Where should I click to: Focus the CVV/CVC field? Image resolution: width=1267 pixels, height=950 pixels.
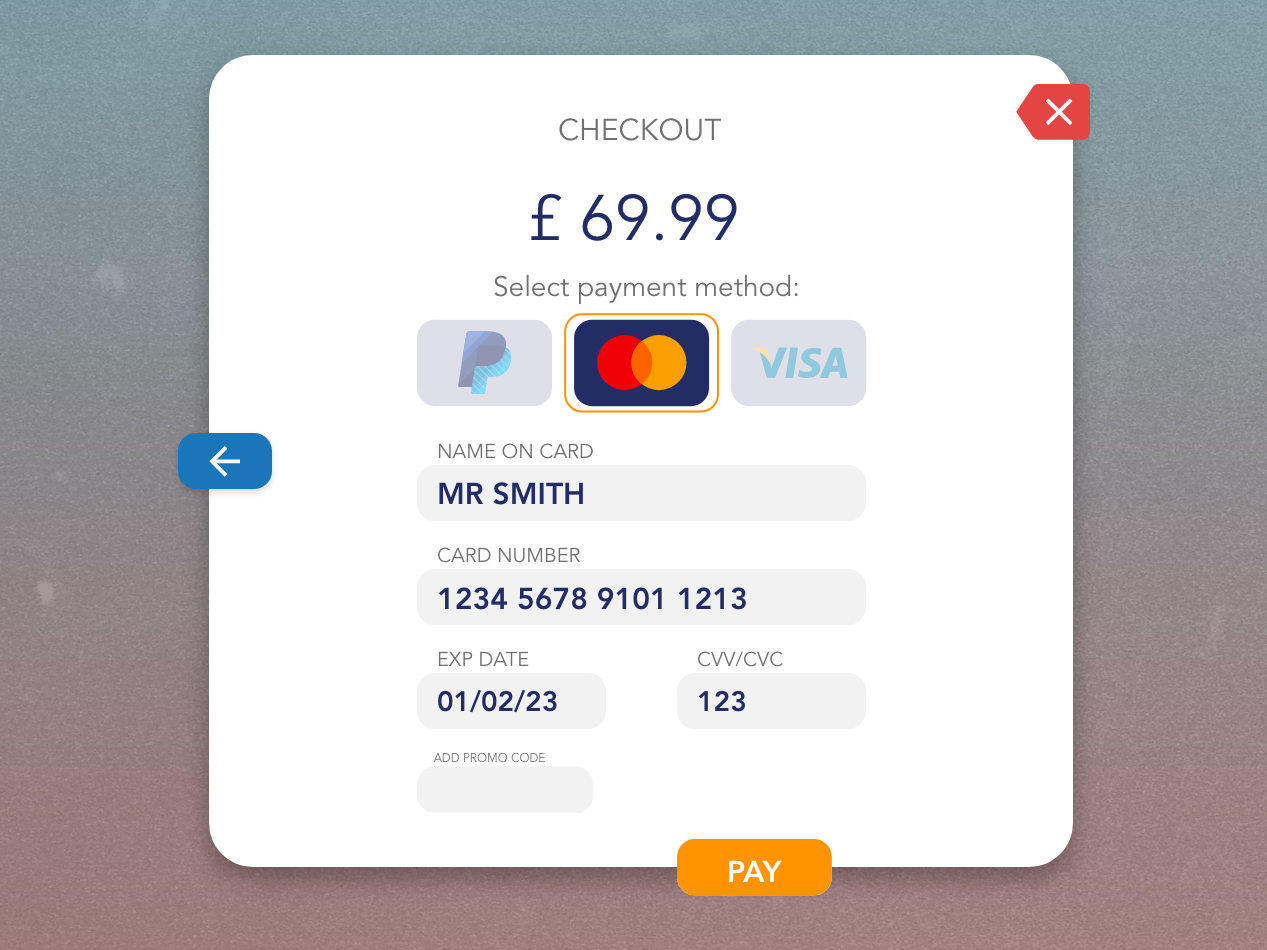pos(771,701)
